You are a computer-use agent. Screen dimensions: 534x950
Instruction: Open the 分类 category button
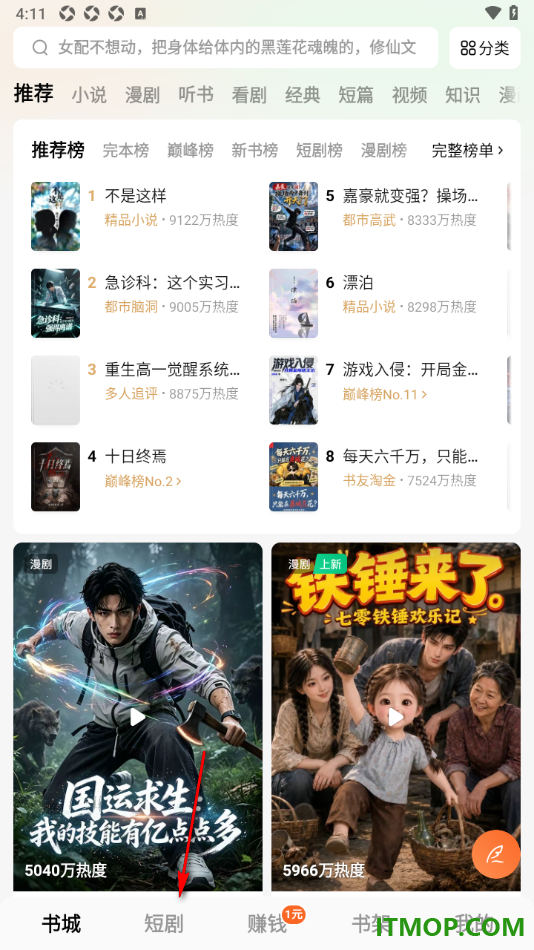coord(485,47)
